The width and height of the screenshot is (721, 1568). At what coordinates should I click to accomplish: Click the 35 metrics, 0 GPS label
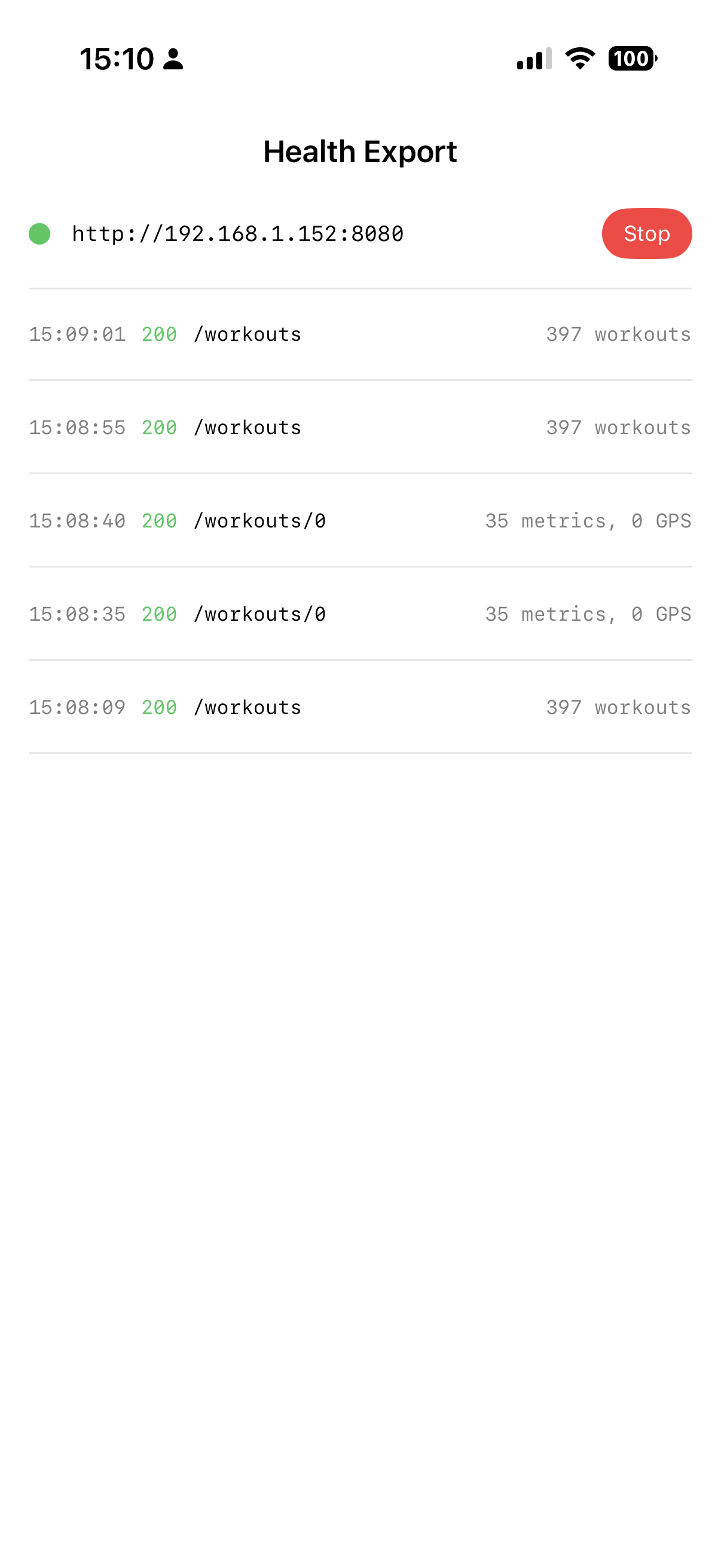588,520
